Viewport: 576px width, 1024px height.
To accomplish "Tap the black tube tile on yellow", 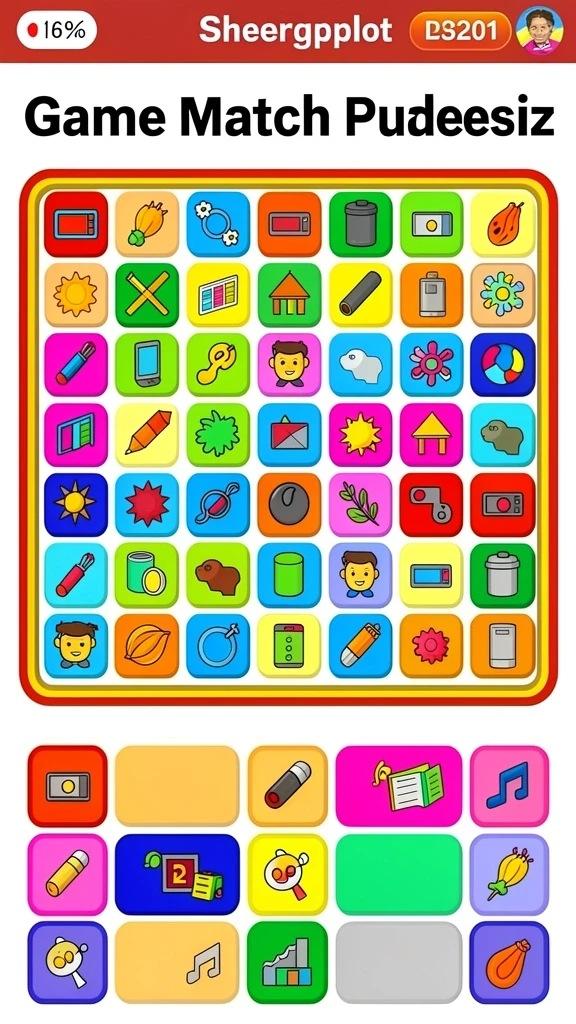I will 360,295.
